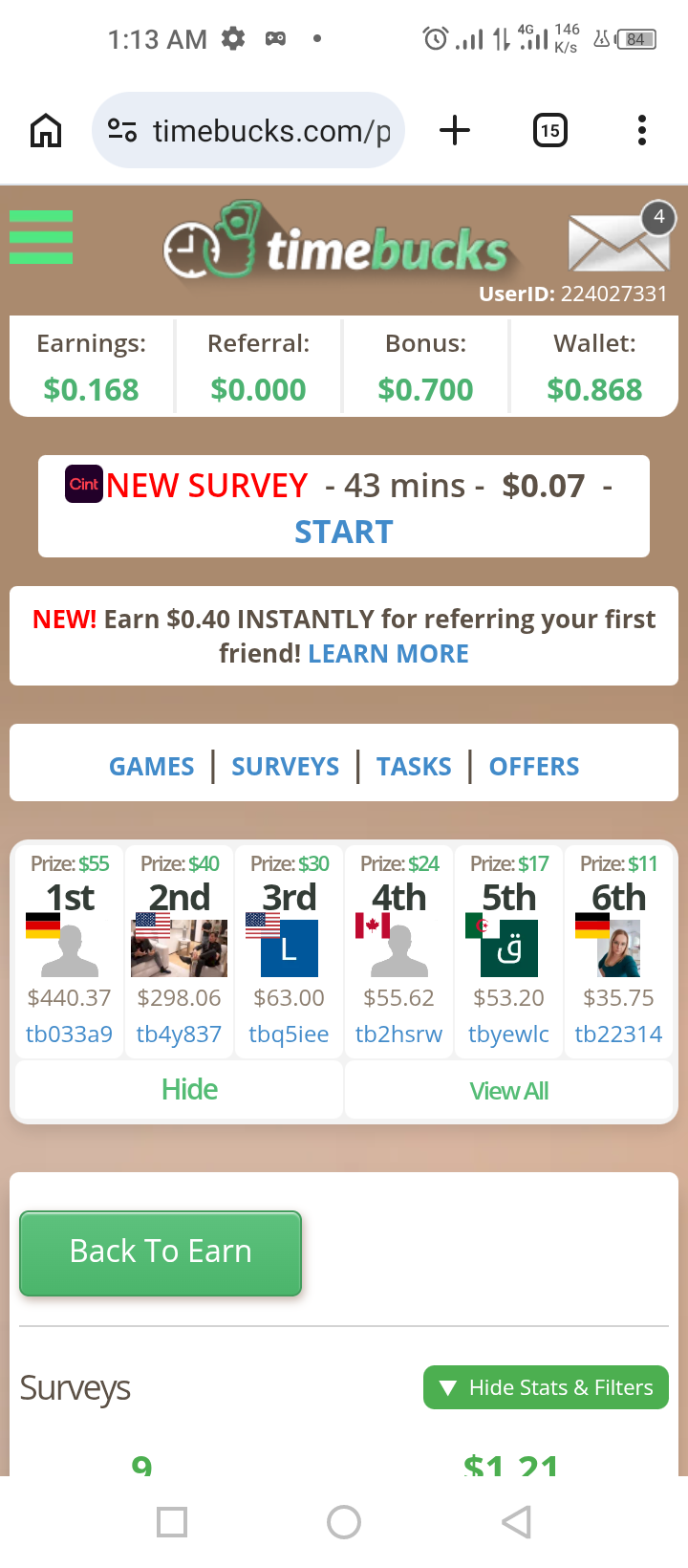Start the new 43-minute survey
This screenshot has height=1568, width=688.
click(x=344, y=531)
